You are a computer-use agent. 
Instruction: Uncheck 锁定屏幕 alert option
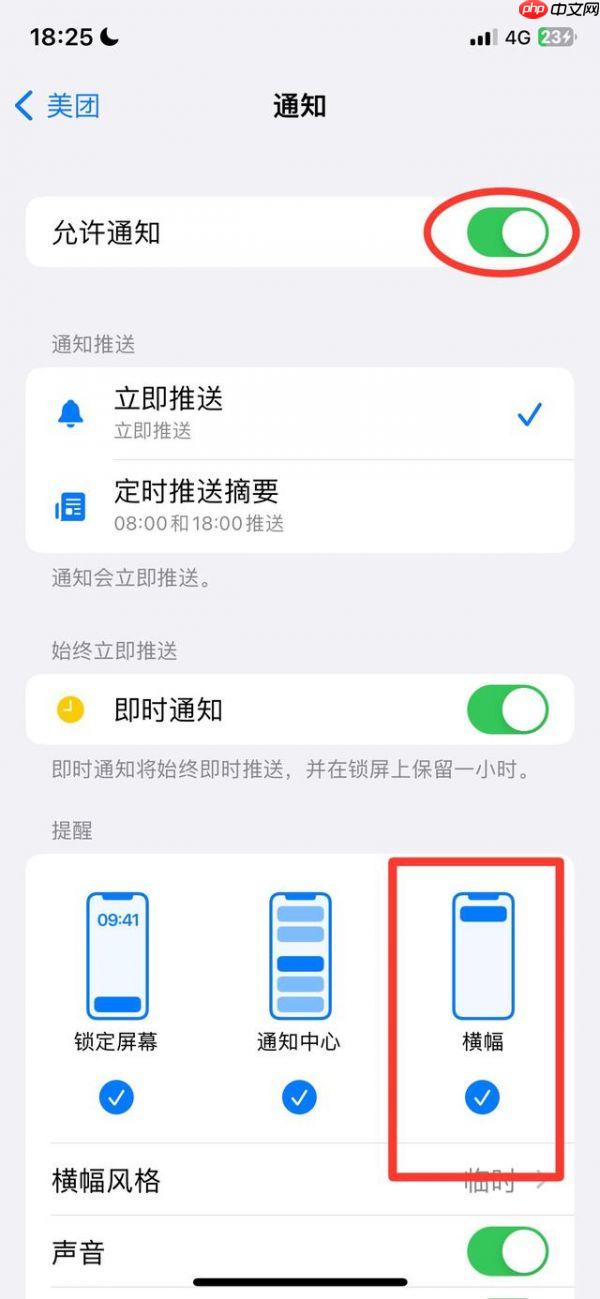pos(116,1098)
